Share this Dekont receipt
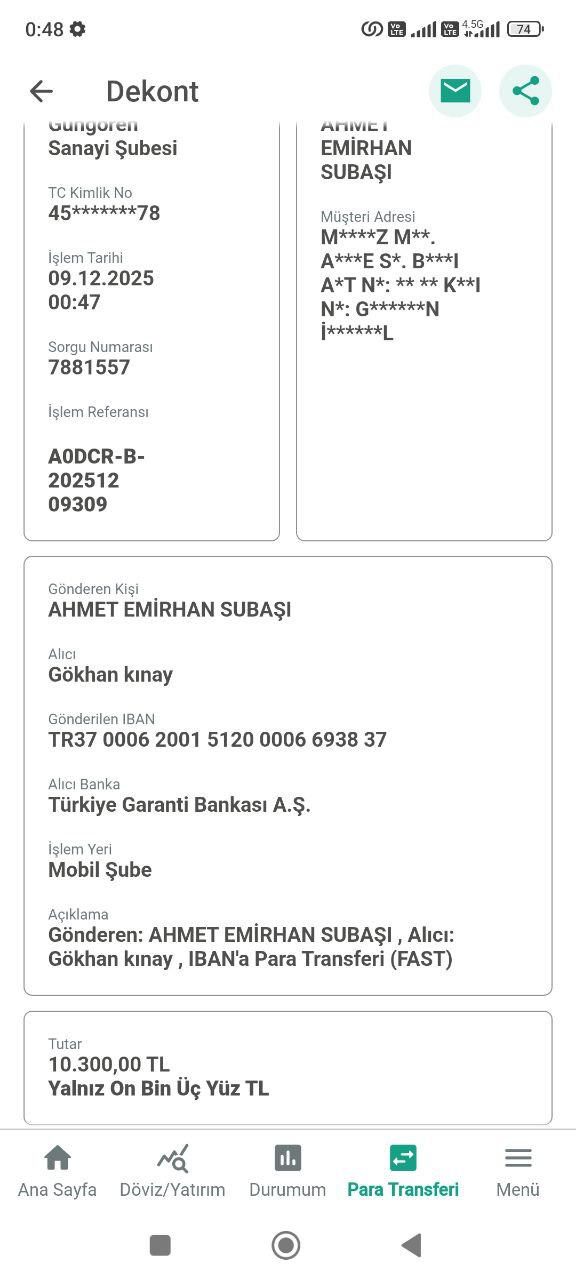Viewport: 576px width, 1280px height. (x=525, y=91)
